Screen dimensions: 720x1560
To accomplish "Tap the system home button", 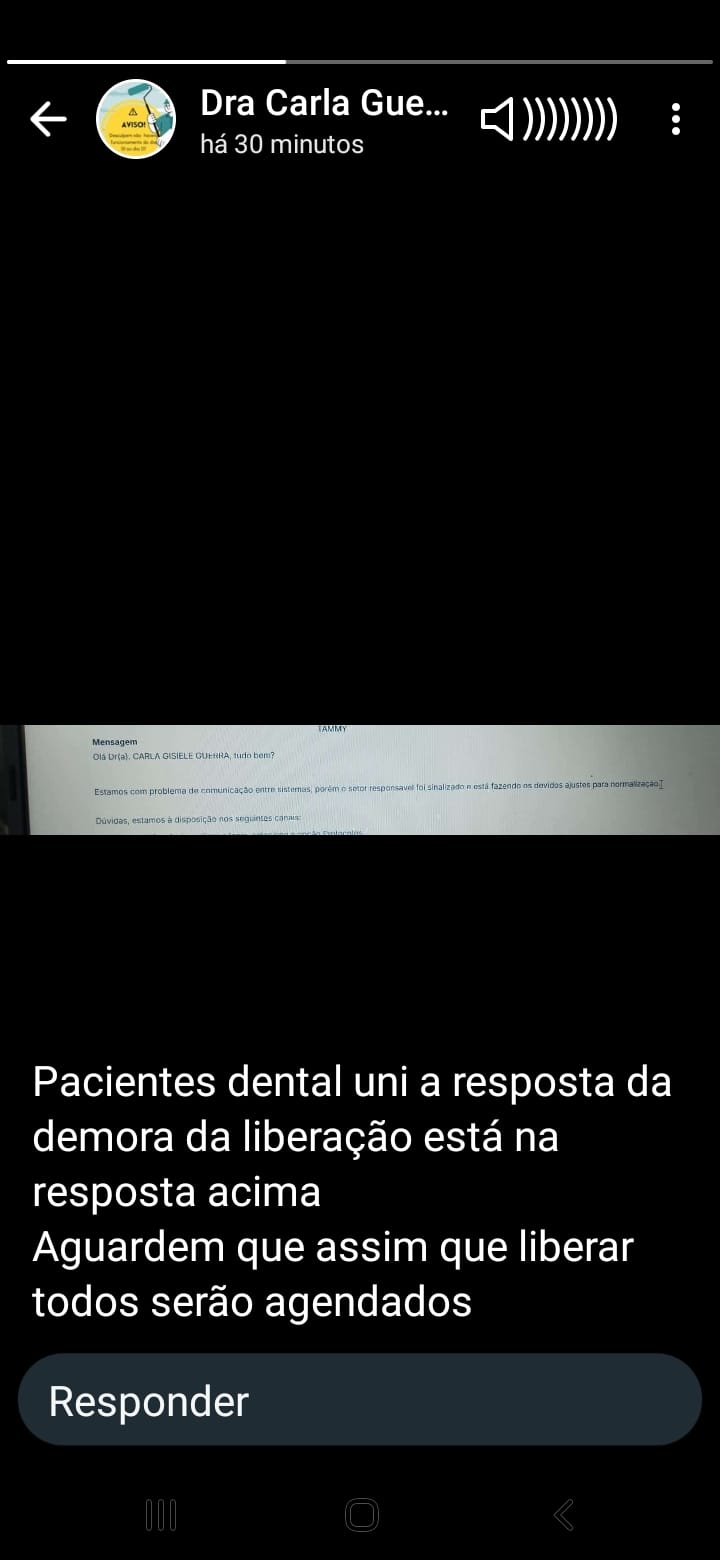I will tap(361, 1515).
